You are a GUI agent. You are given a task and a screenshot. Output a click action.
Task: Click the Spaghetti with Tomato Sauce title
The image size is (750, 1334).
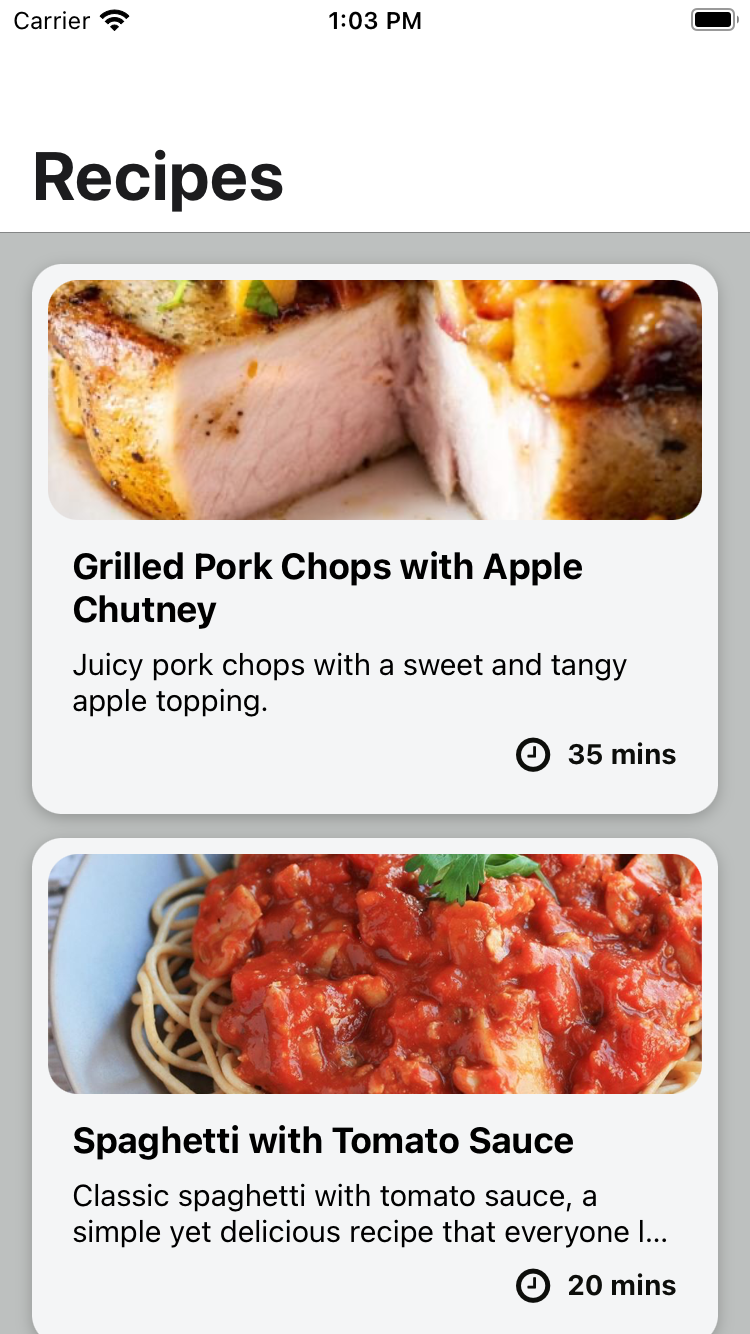coord(322,1140)
